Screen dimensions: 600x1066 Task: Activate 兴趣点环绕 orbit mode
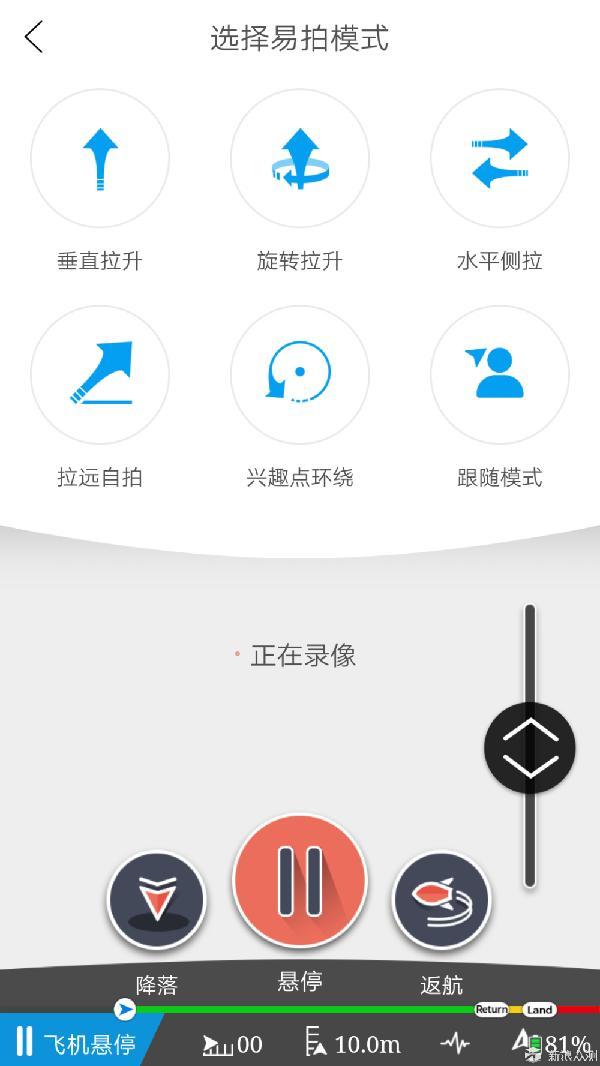click(x=300, y=374)
